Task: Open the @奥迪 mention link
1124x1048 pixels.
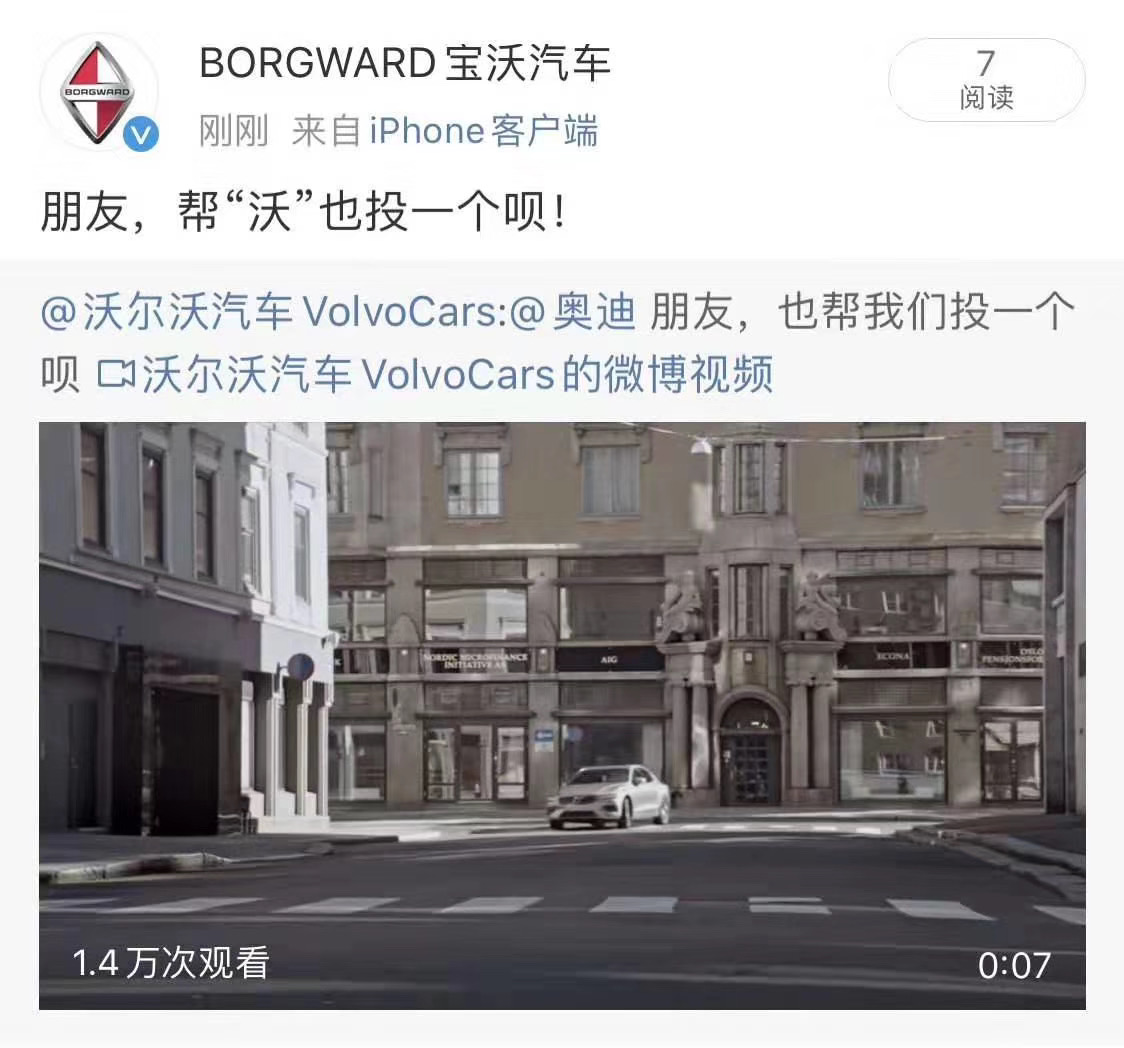Action: click(x=573, y=314)
